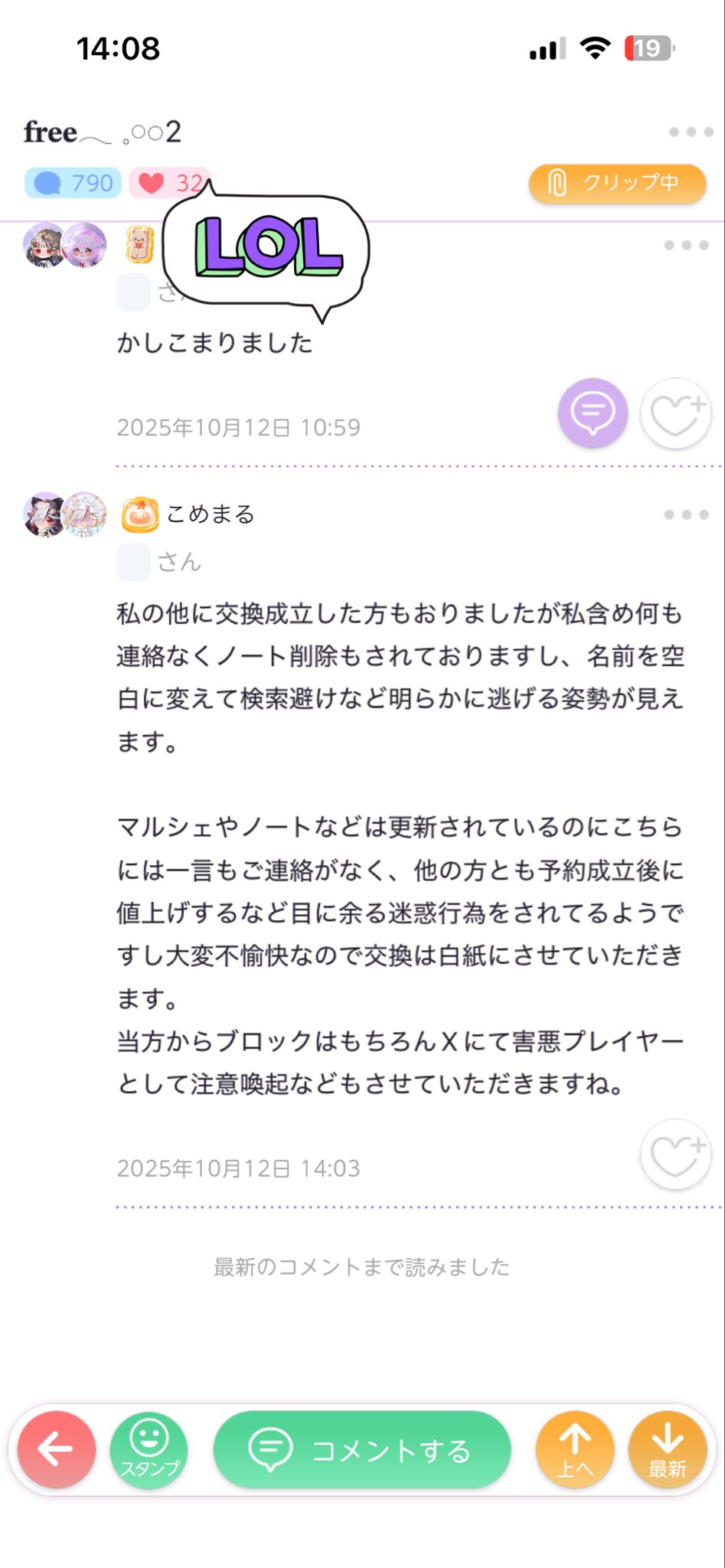Reply to the かしこまりました comment

(x=593, y=413)
